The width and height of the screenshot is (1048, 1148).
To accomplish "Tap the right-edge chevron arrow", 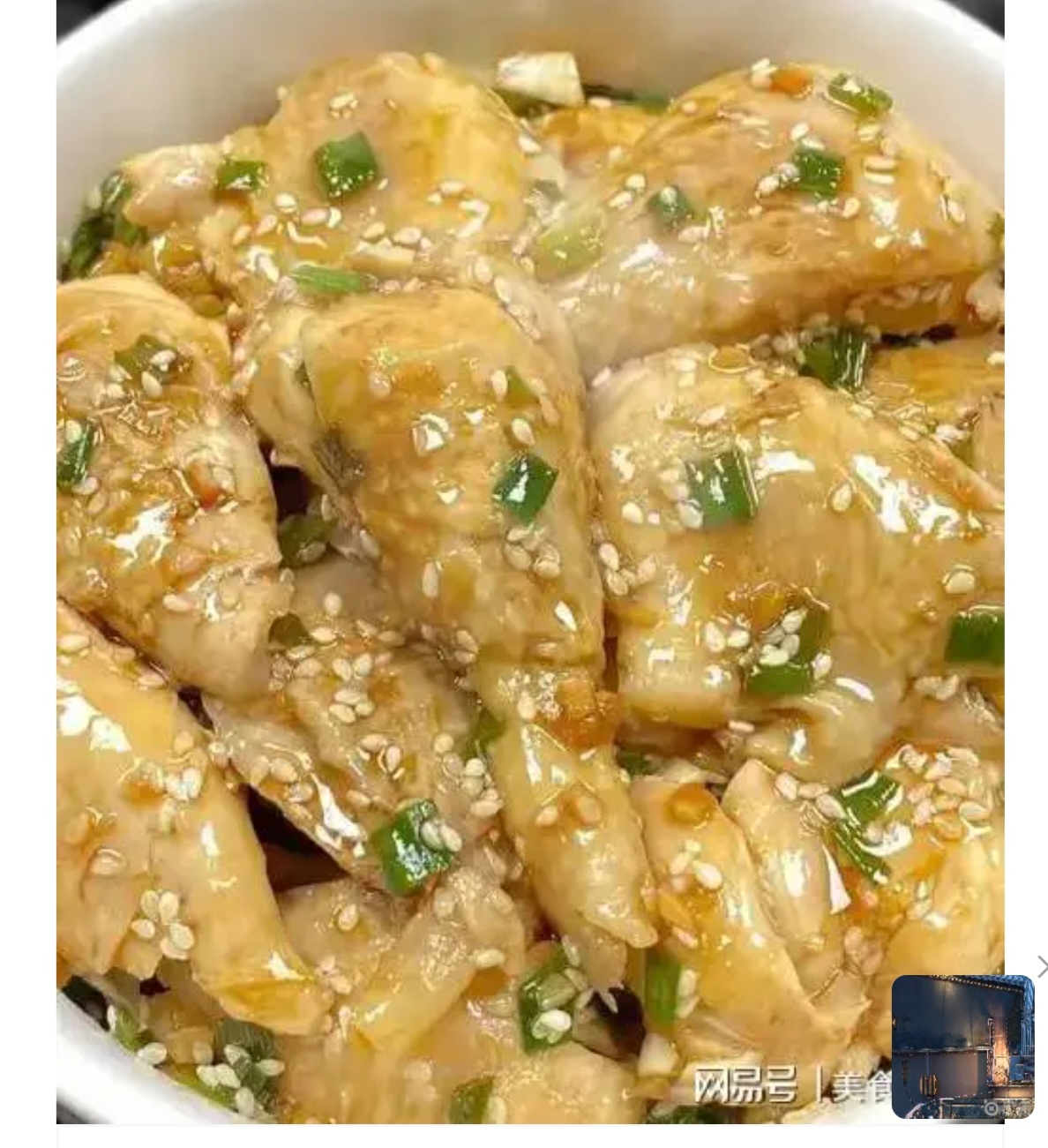I will tap(1042, 966).
